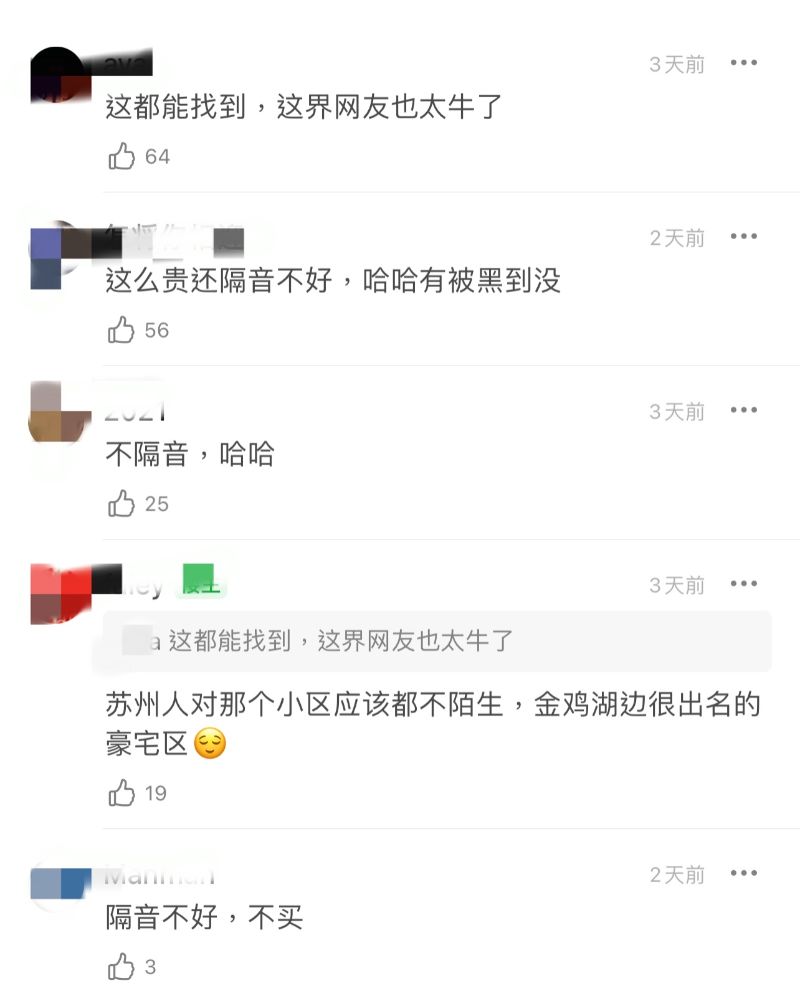Viewport: 800px width, 991px height.
Task: Open overflow menu on "隔音不好，不买"
Action: (743, 874)
